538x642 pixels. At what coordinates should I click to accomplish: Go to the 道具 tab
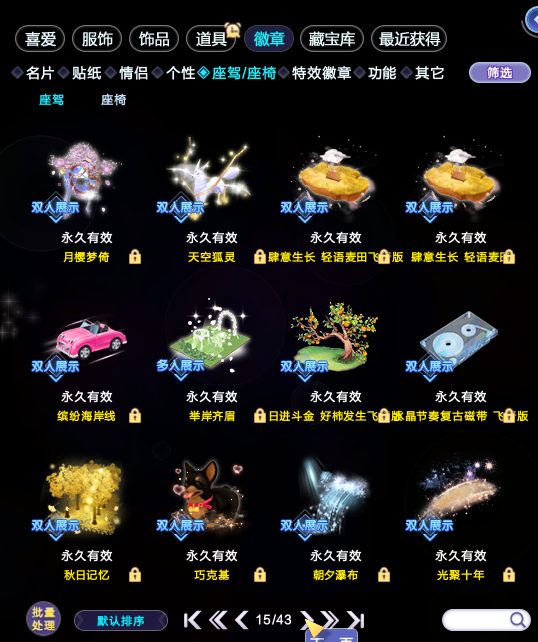(x=211, y=39)
